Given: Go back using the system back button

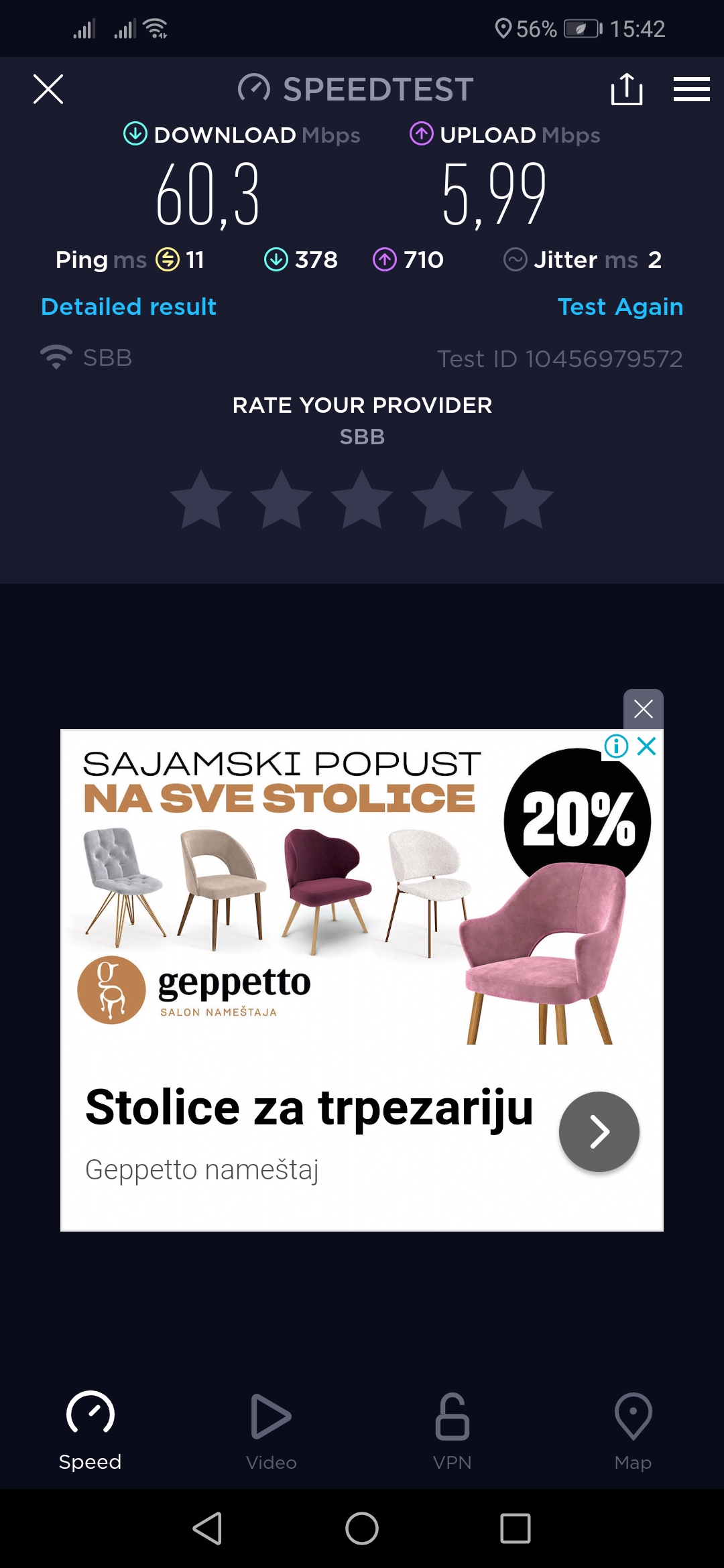Looking at the screenshot, I should point(207,1528).
